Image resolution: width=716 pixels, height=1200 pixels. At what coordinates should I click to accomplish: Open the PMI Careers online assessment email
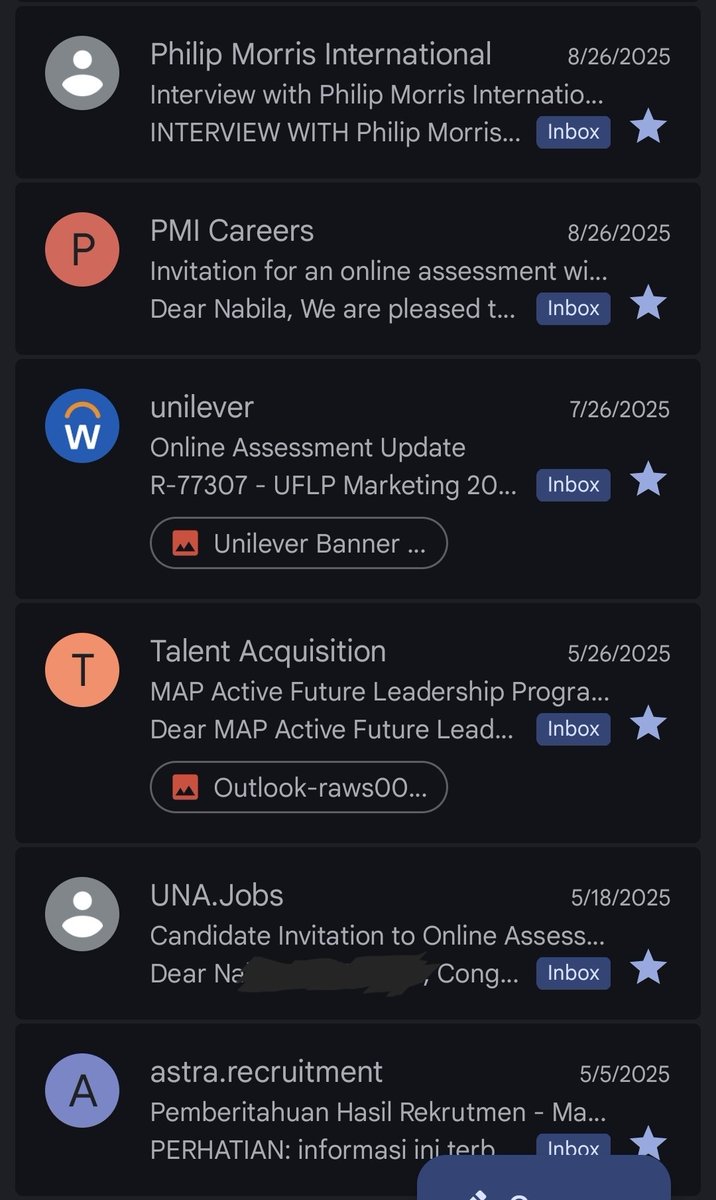pos(358,269)
